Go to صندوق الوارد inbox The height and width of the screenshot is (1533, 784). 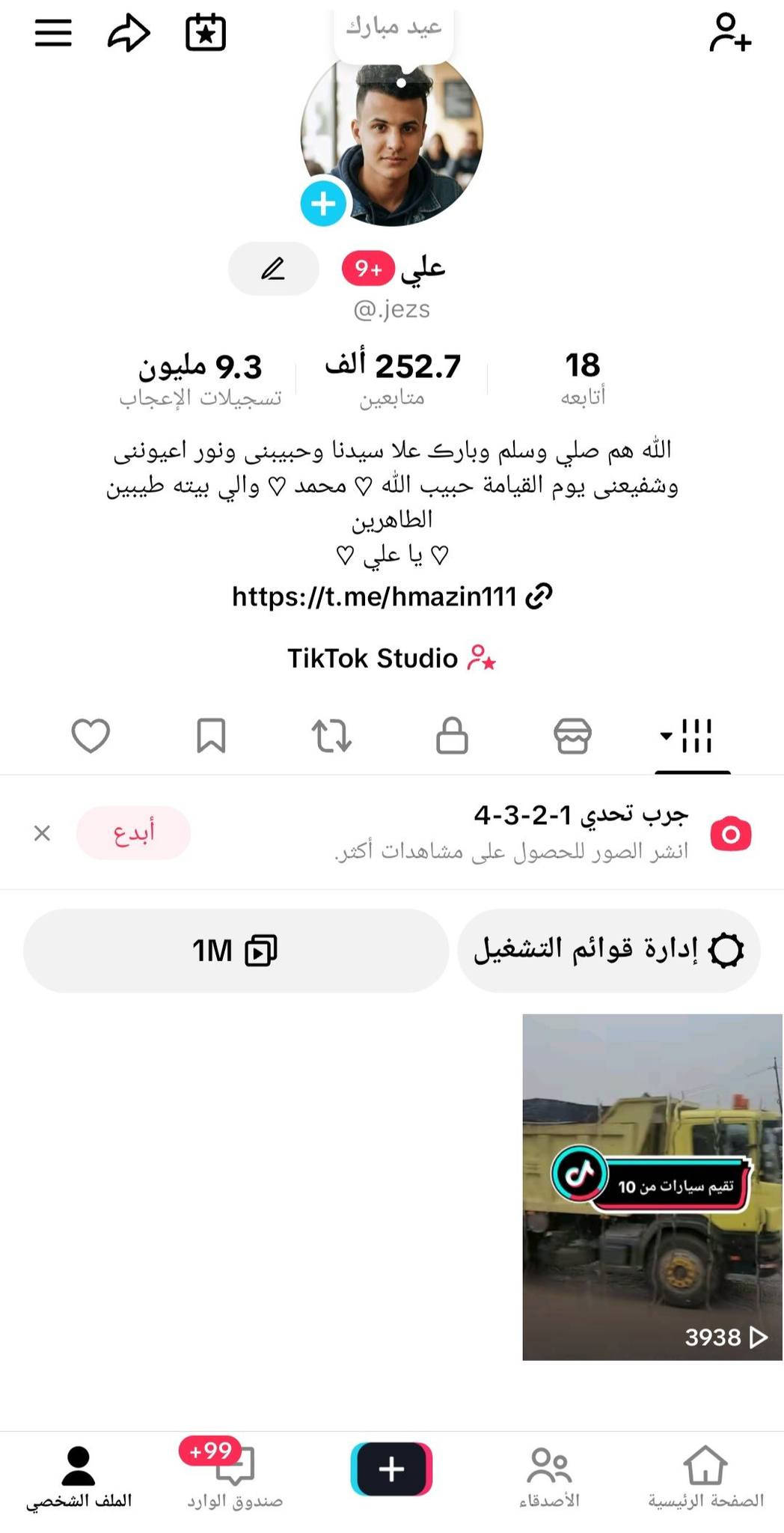(235, 1476)
